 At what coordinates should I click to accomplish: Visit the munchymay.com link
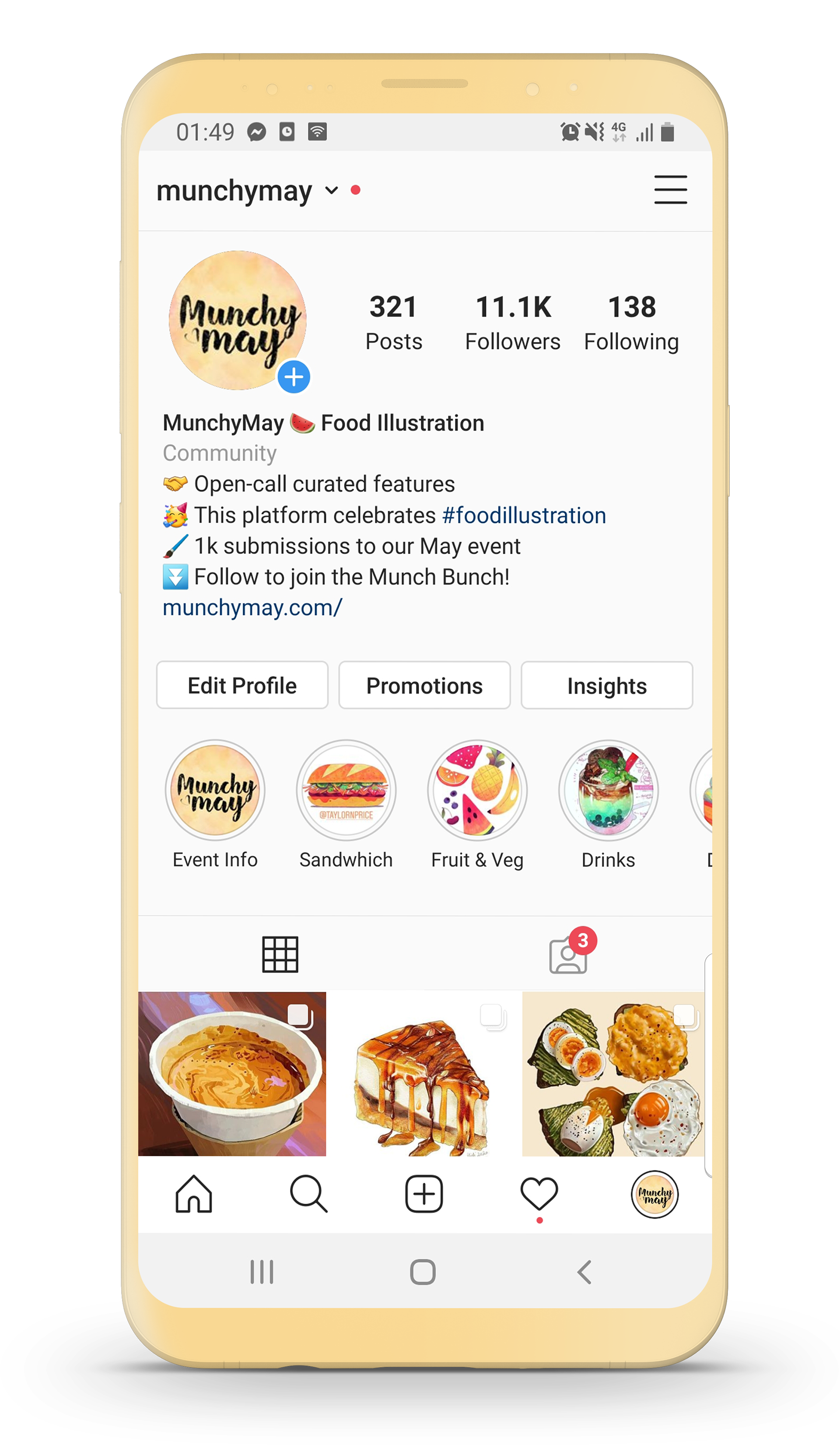point(253,607)
